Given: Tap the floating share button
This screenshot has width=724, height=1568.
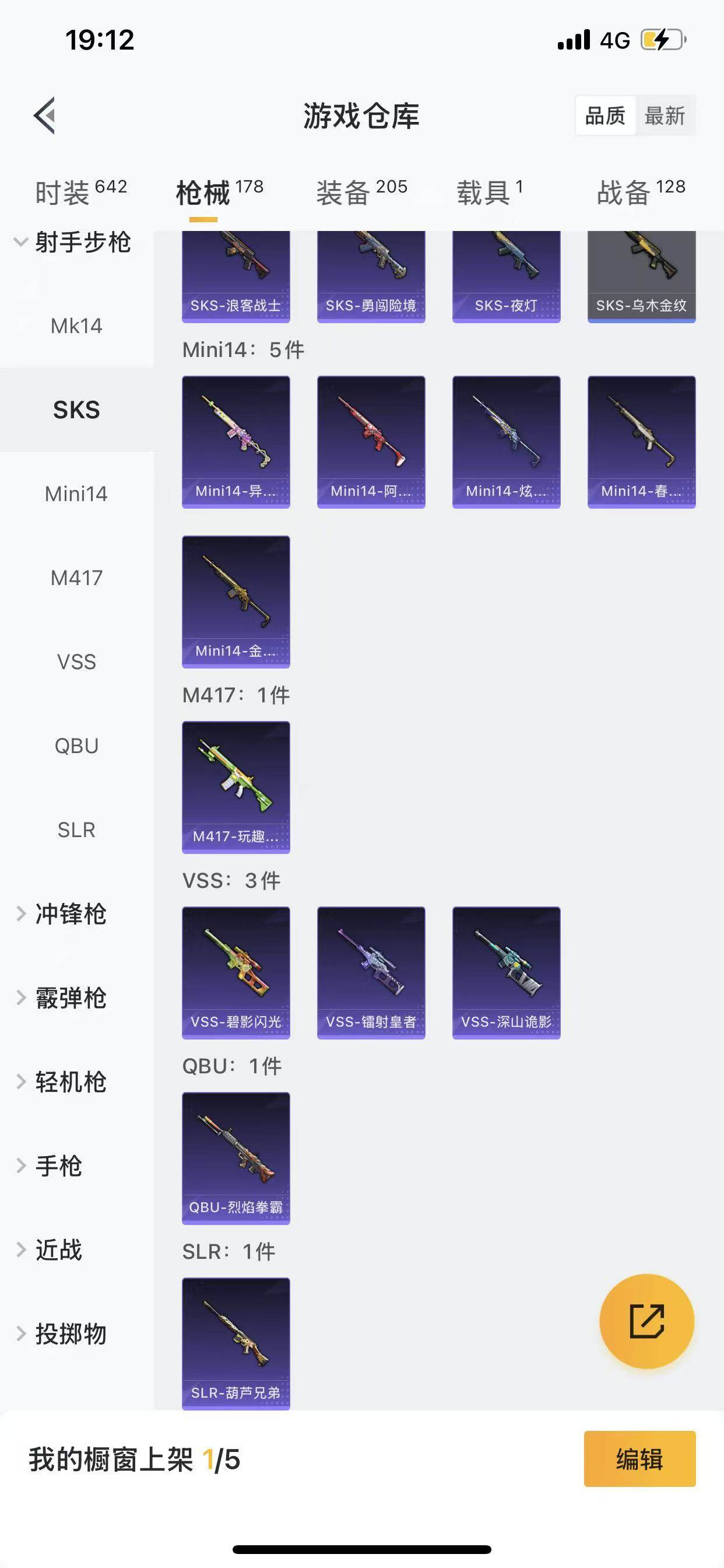Looking at the screenshot, I should [646, 1321].
